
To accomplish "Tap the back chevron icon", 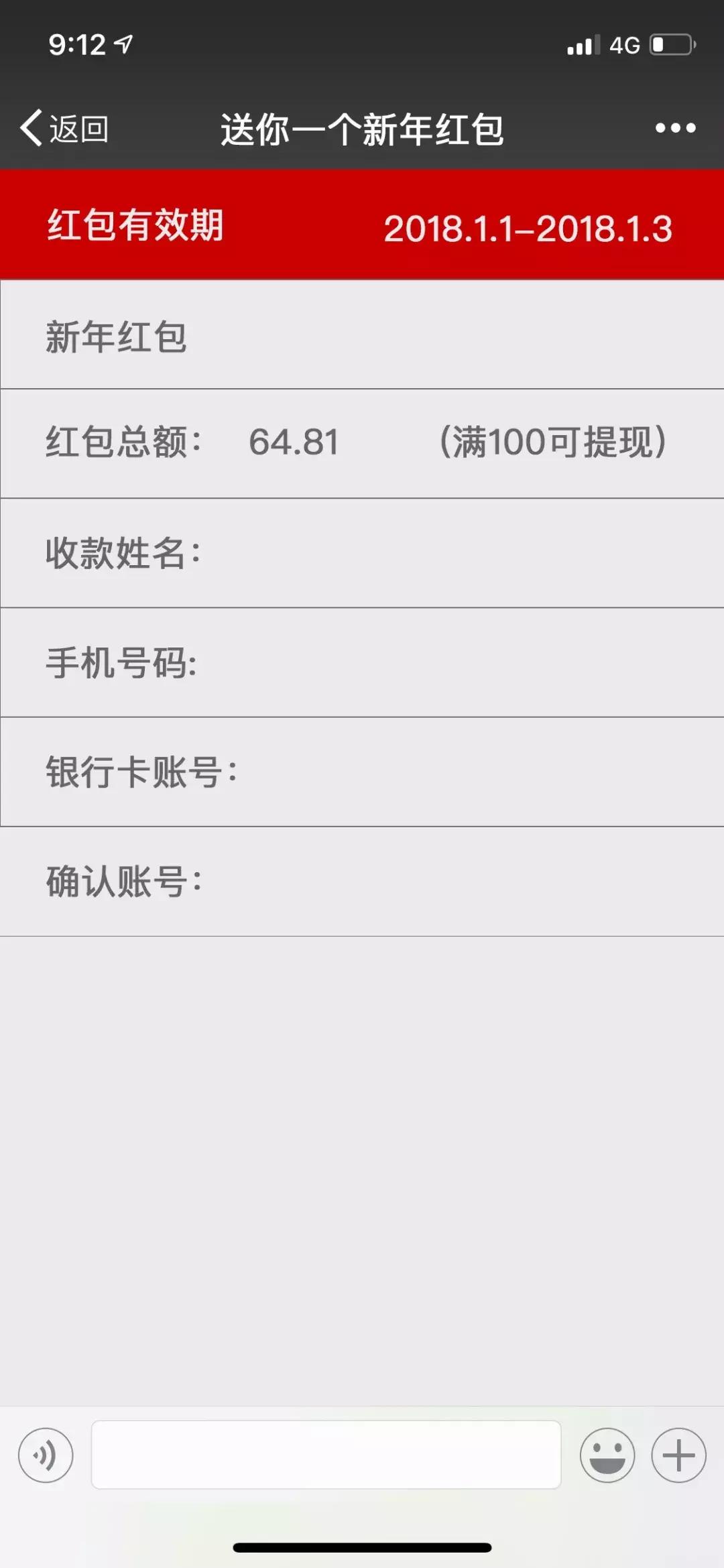I will tap(32, 126).
